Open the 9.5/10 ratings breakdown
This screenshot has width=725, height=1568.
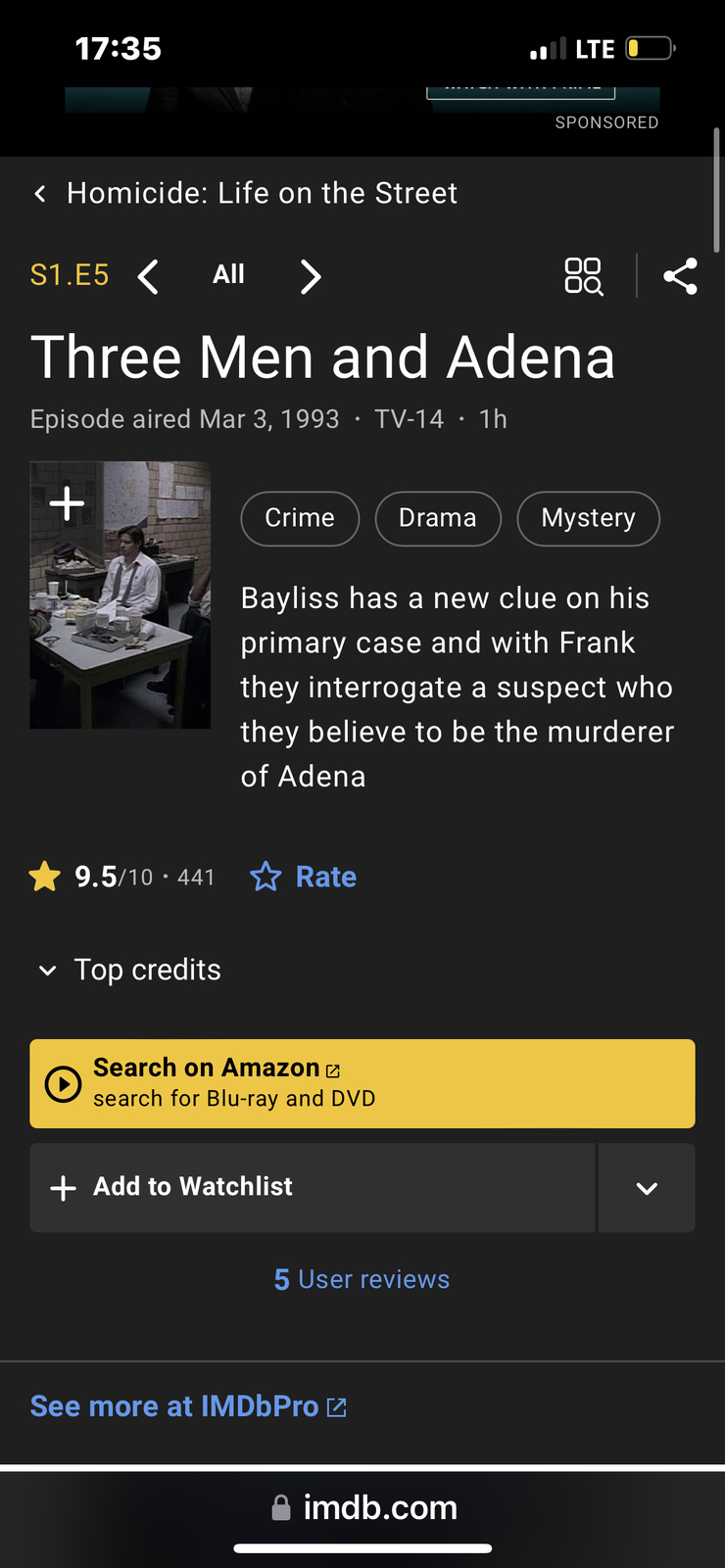click(122, 877)
